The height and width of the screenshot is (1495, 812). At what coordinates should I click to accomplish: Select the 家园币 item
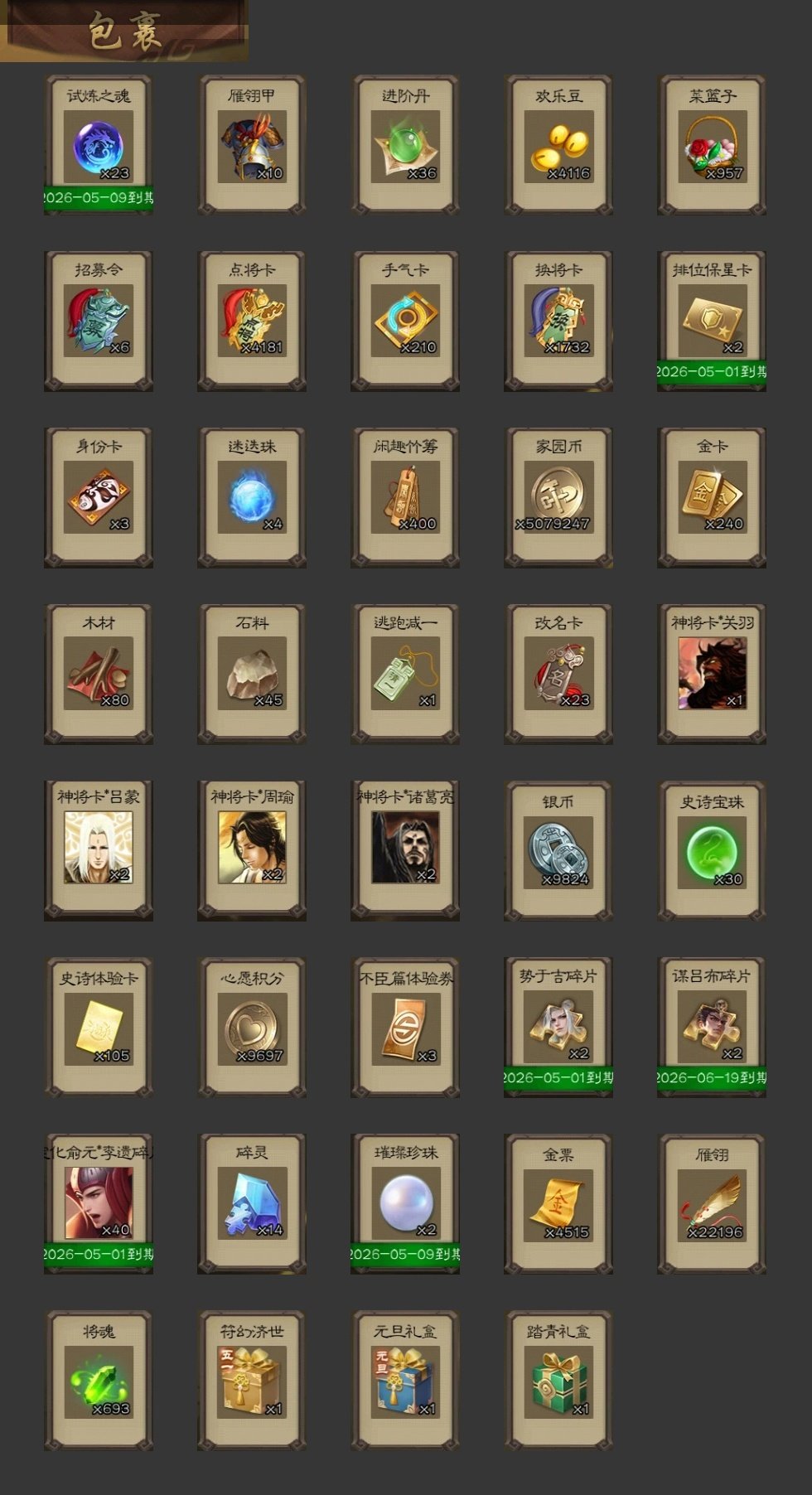558,497
